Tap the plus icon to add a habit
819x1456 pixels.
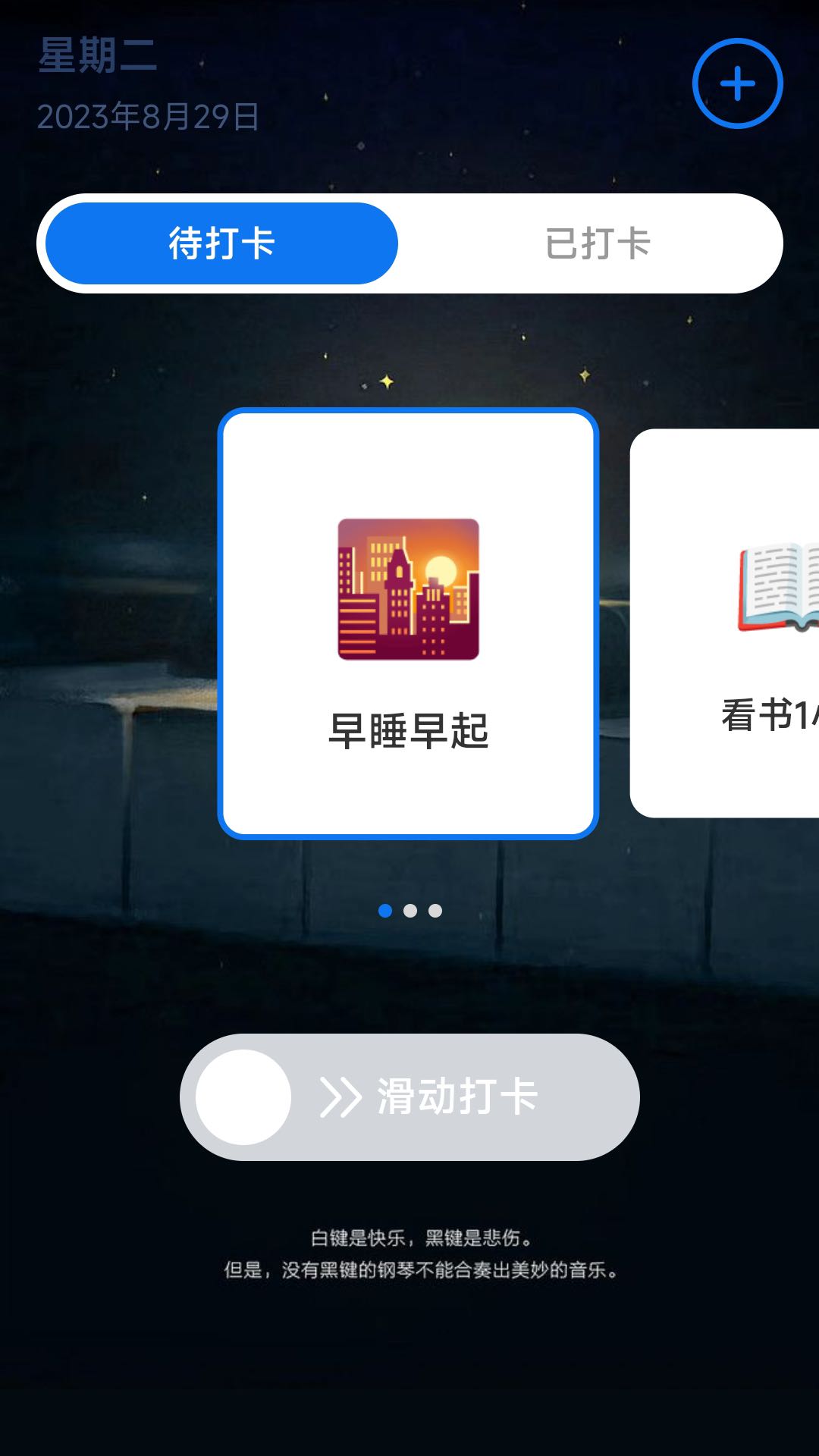pos(737,83)
